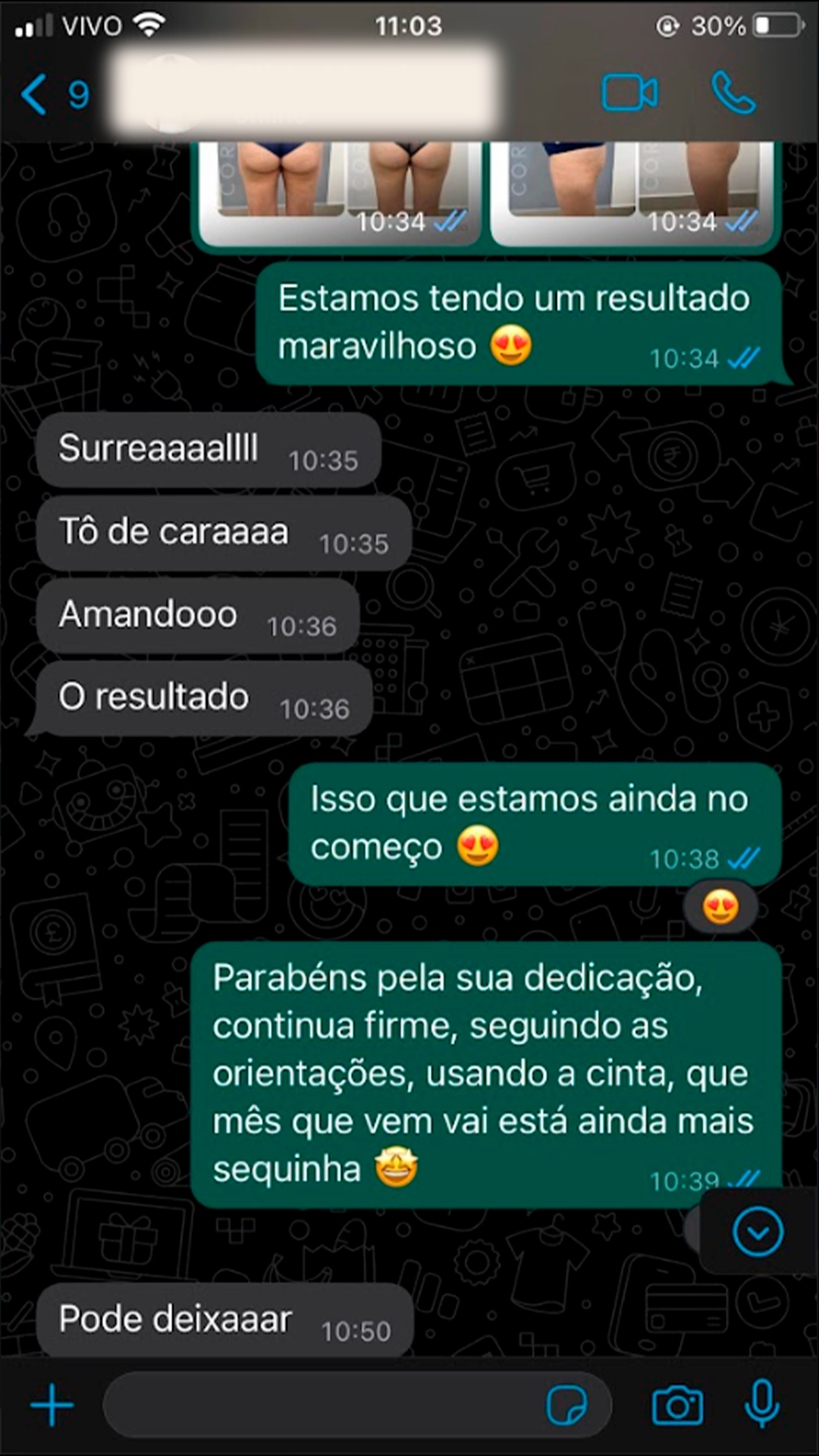Open the camera to take a photo
Viewport: 819px width, 1456px height.
pyautogui.click(x=677, y=1405)
